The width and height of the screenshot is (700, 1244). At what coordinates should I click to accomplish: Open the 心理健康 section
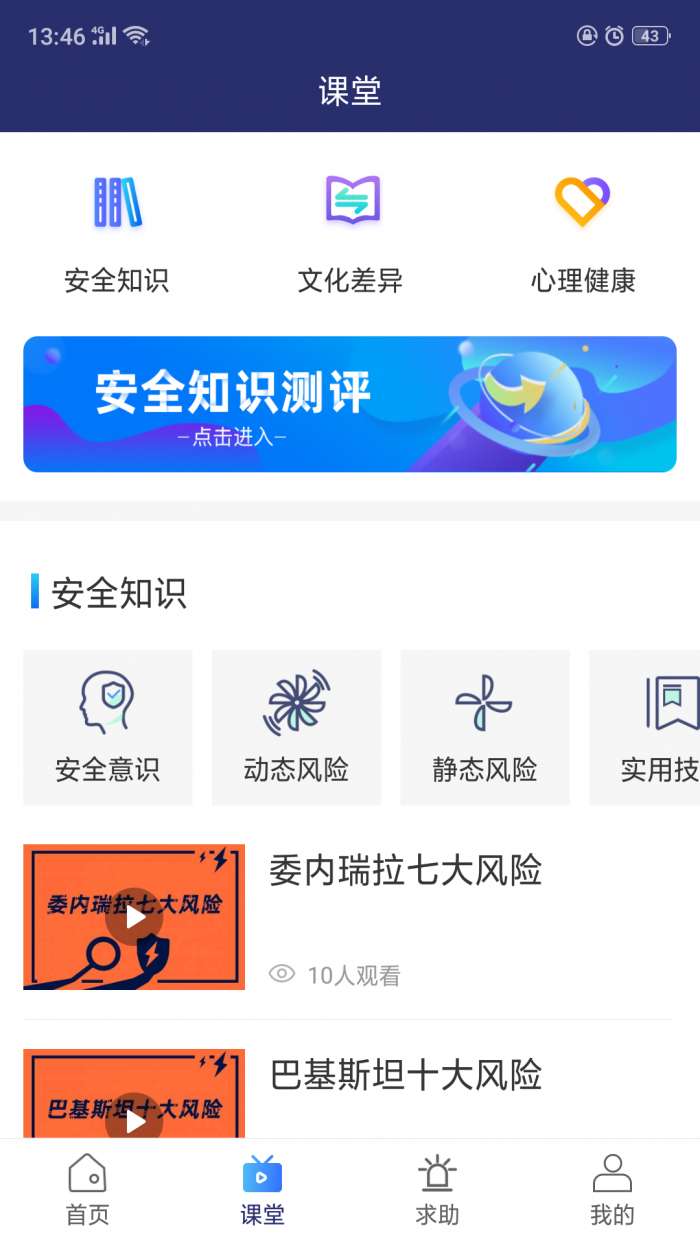pos(583,232)
